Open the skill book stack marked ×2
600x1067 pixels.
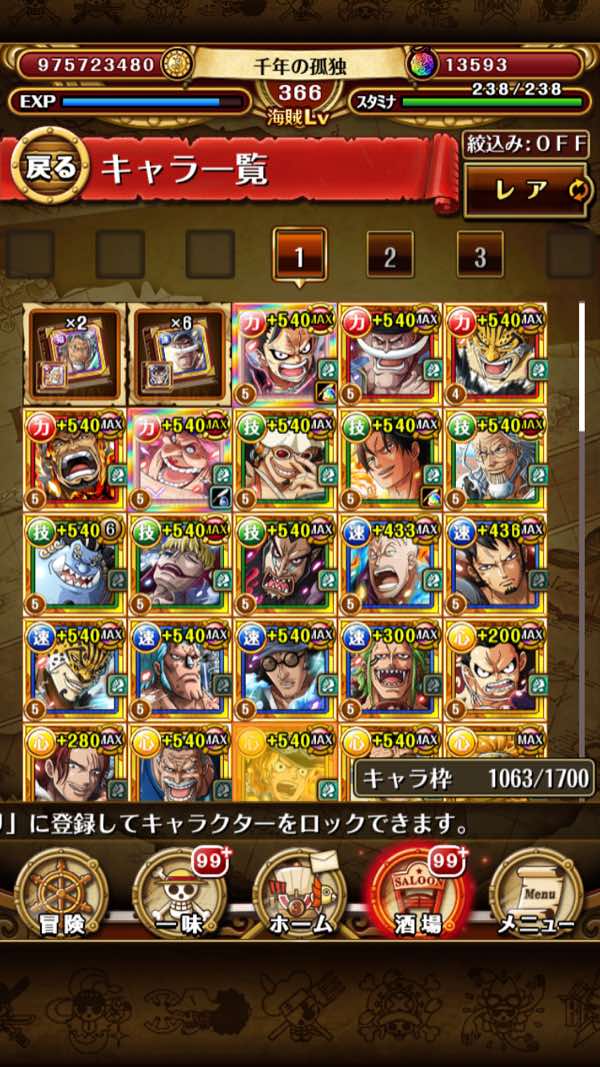pos(74,354)
